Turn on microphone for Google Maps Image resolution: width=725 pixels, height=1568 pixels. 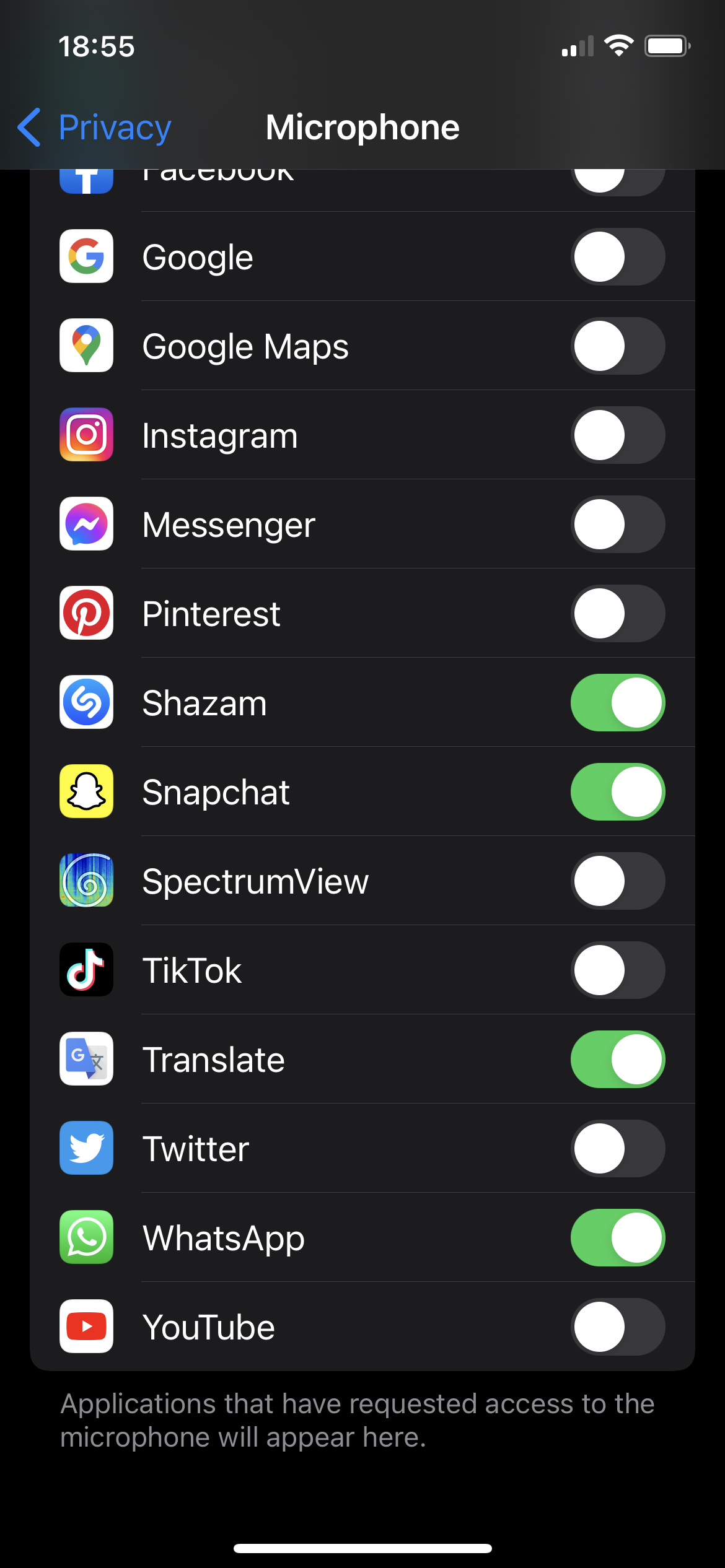[617, 346]
